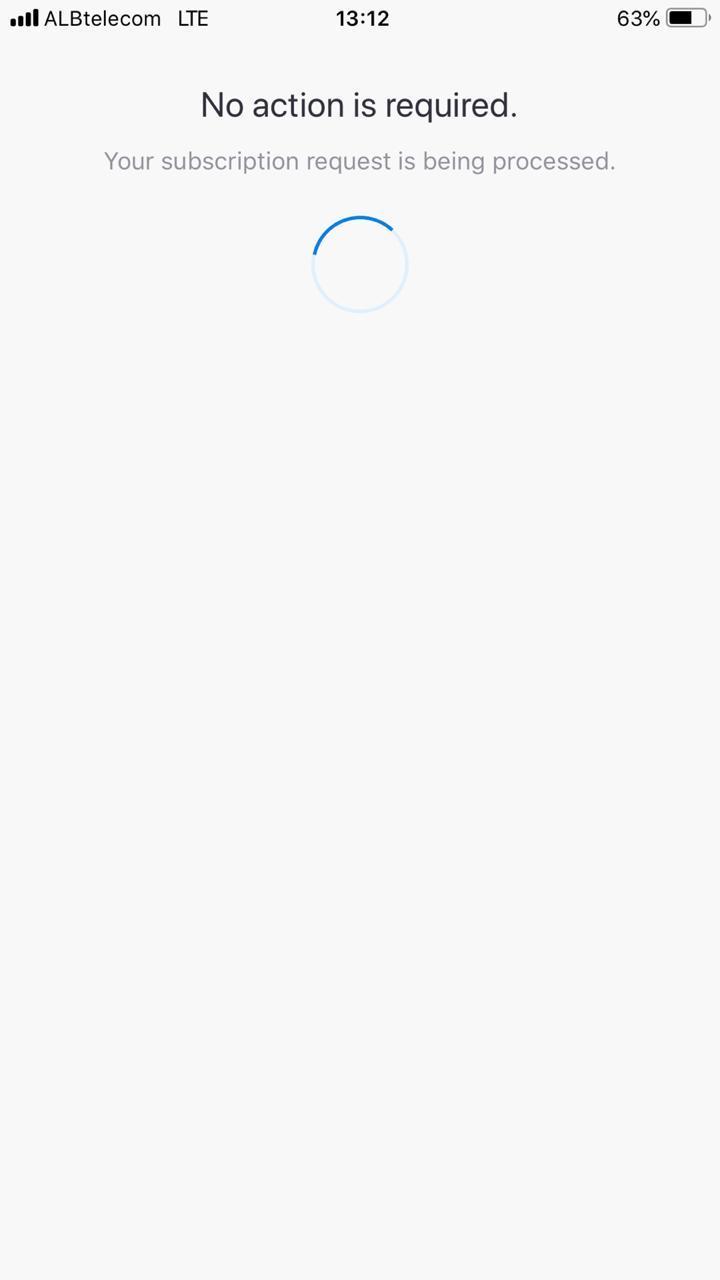720x1280 pixels.
Task: Select the ALBtelecom carrier name
Action: coord(105,17)
